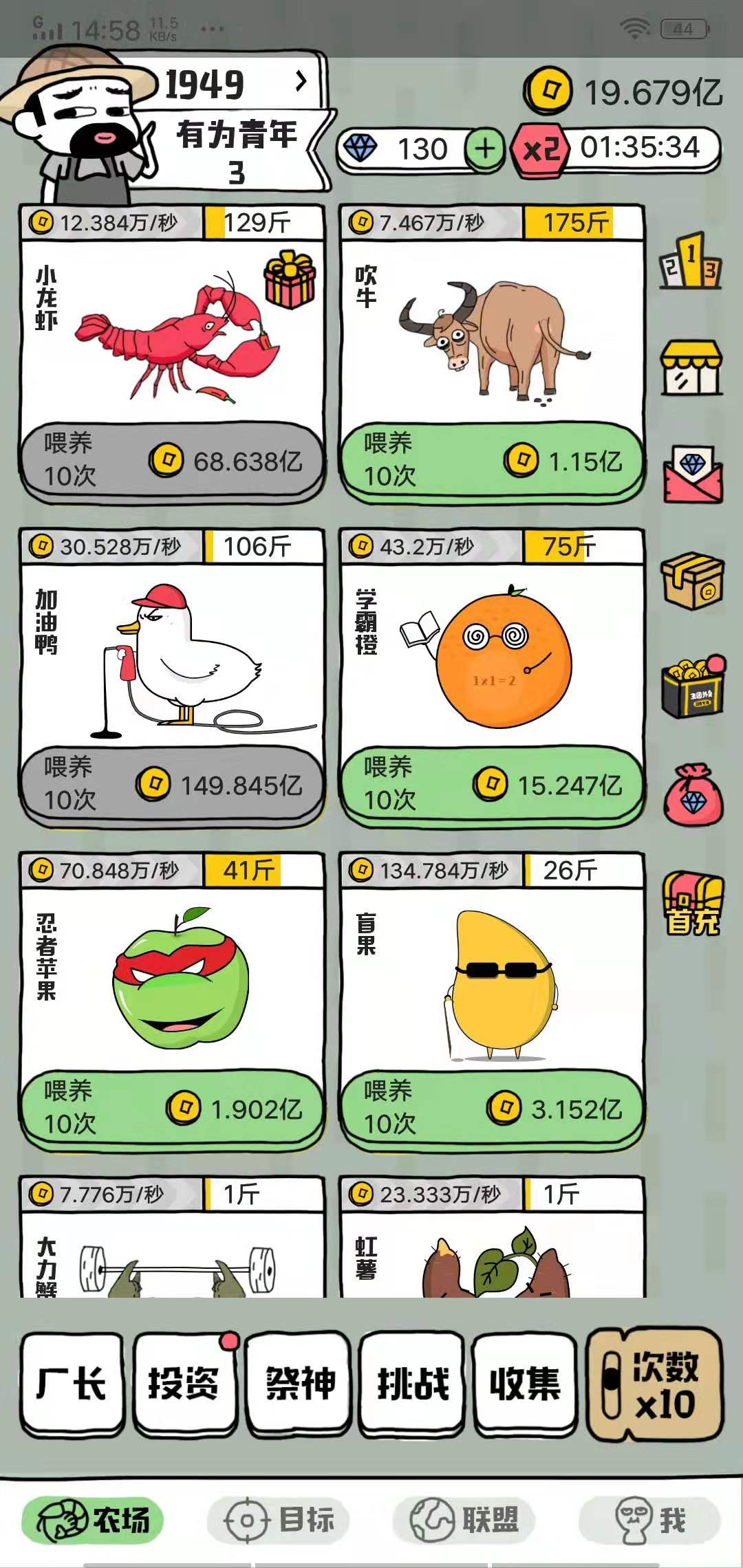Tap the green plus to buy diamonds

[486, 148]
